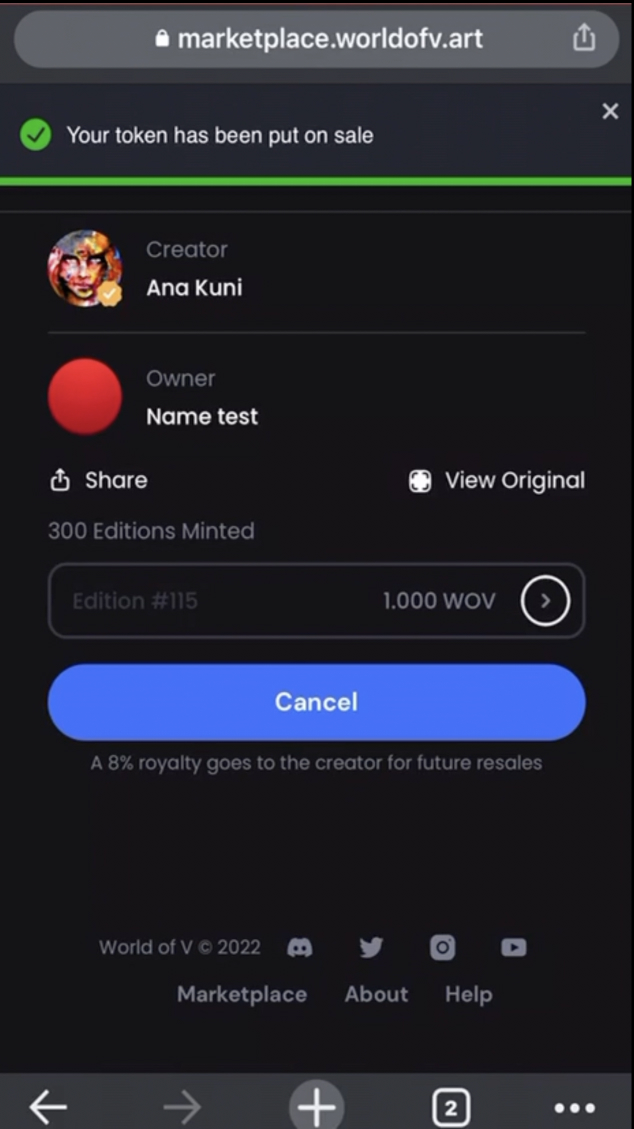Image resolution: width=634 pixels, height=1129 pixels.
Task: Open a new browser tab
Action: (x=317, y=1106)
